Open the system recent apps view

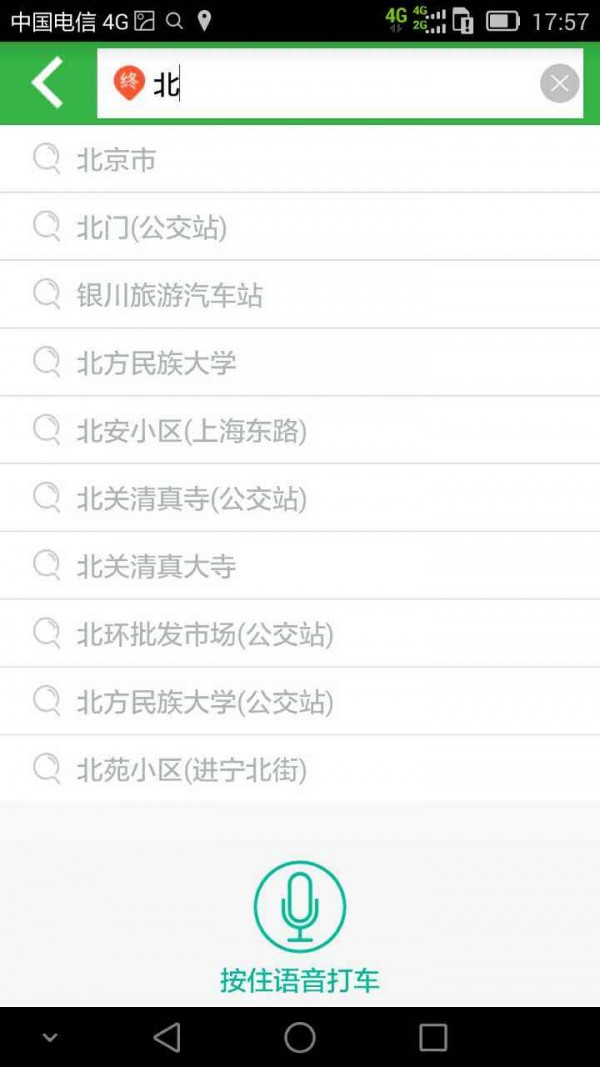point(433,1037)
